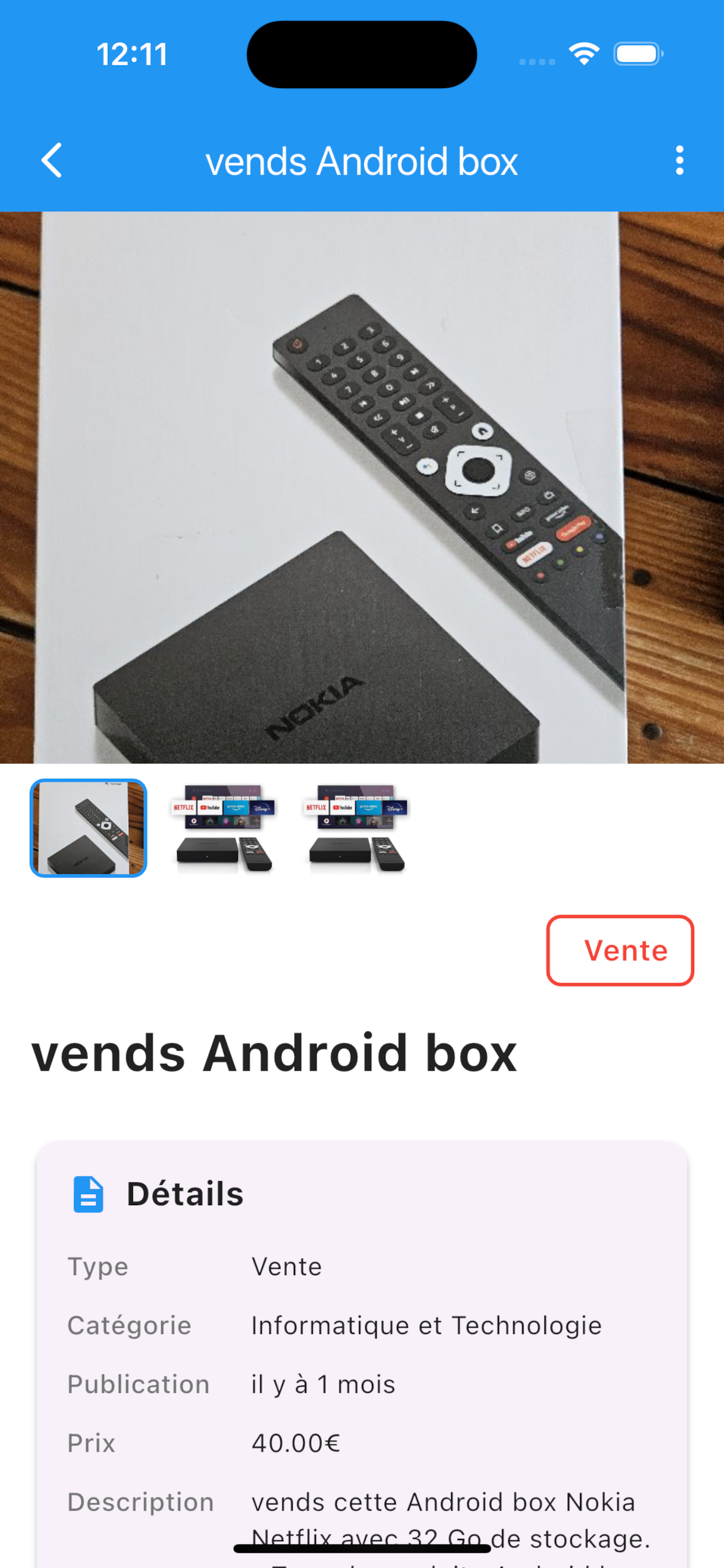The height and width of the screenshot is (1568, 724).
Task: Open the main Nokia box photo
Action: (362, 487)
